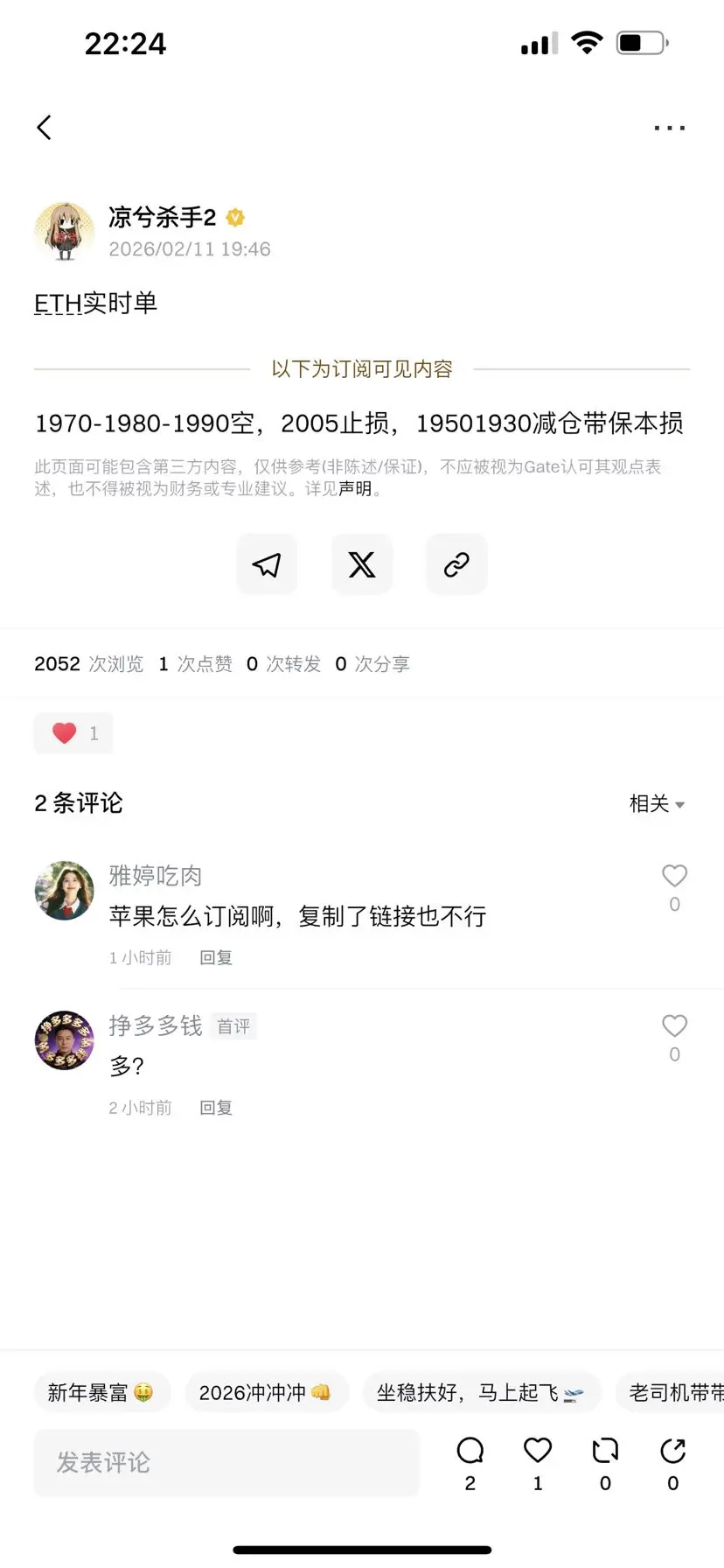724x1568 pixels.
Task: Share the post to X
Action: pyautogui.click(x=362, y=564)
